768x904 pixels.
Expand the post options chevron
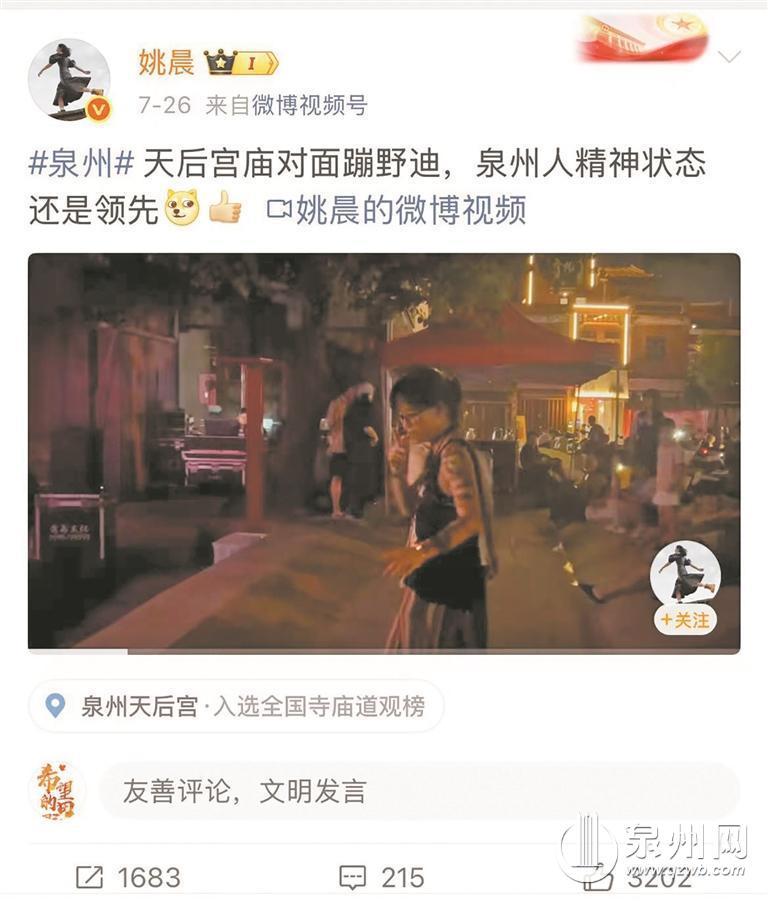coord(729,56)
